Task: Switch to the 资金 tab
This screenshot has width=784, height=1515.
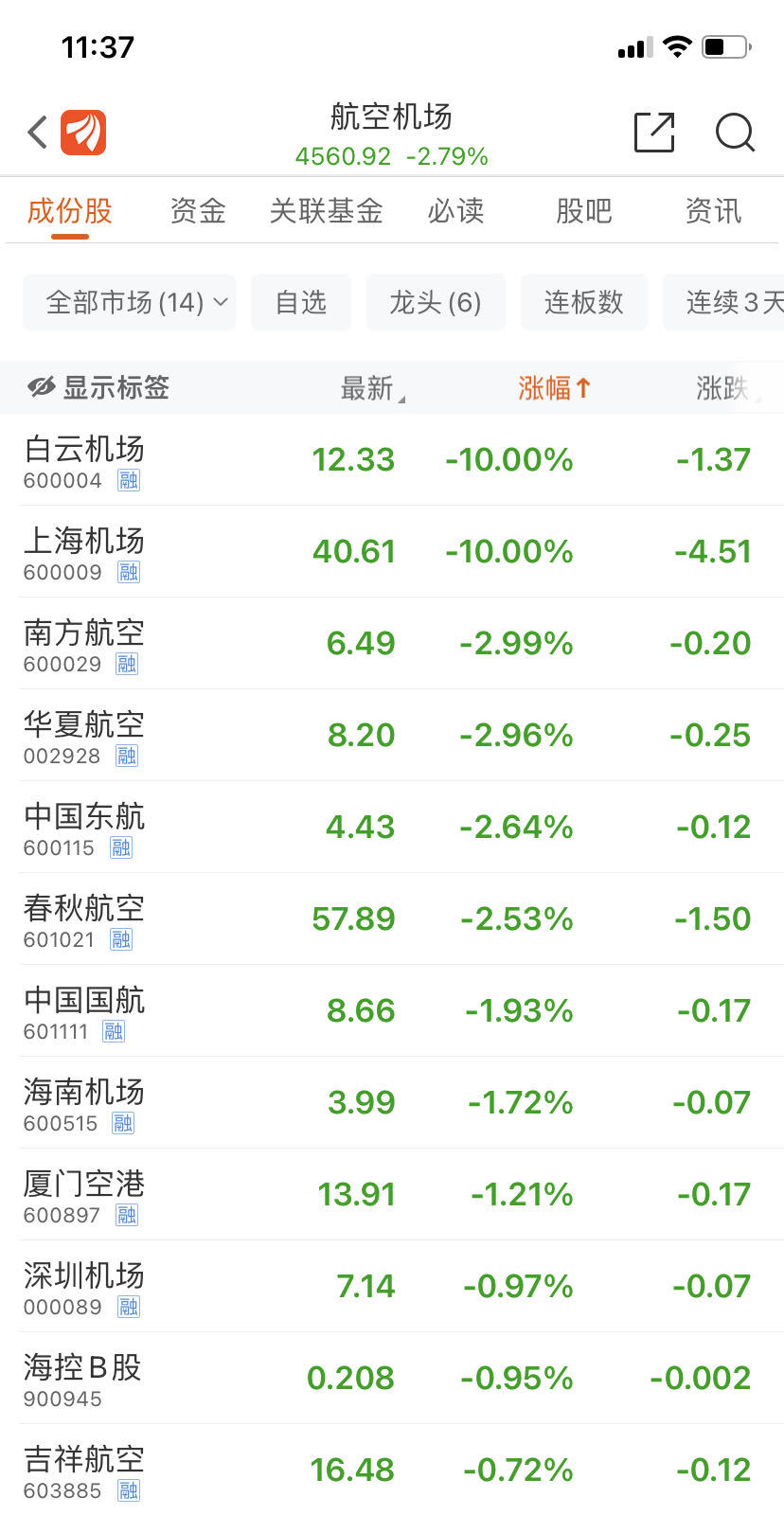Action: [x=198, y=210]
